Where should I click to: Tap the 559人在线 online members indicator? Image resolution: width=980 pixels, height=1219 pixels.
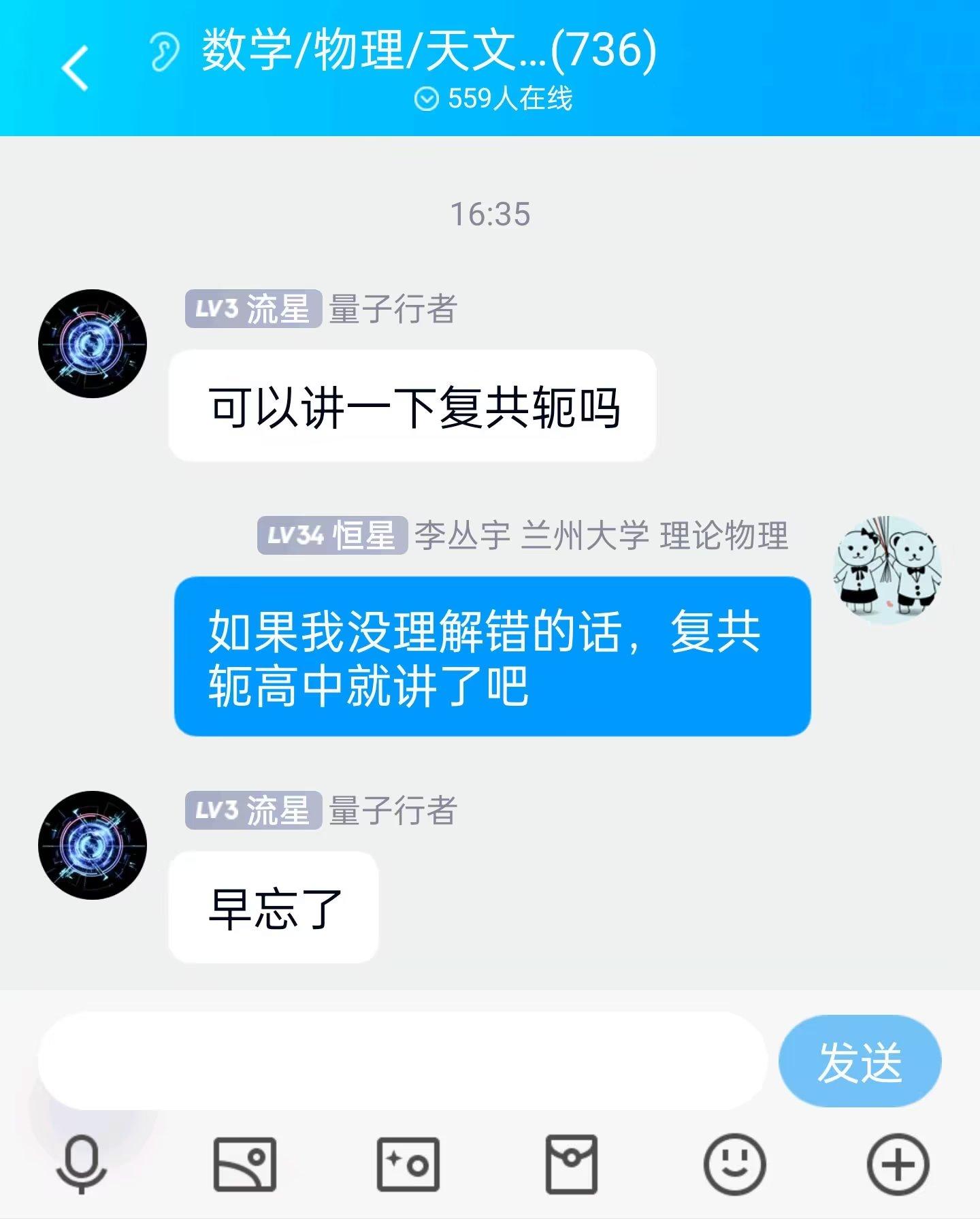click(494, 99)
